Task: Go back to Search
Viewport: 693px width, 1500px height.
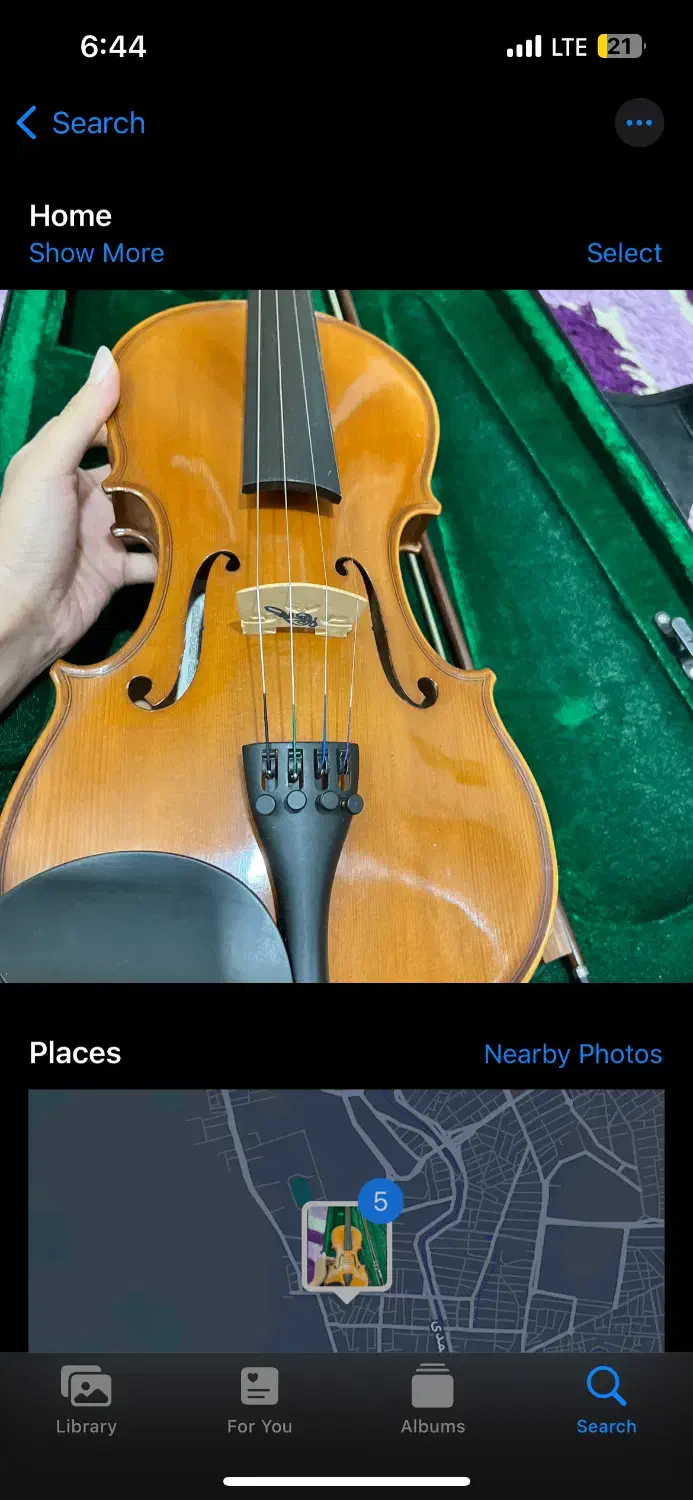Action: click(81, 123)
